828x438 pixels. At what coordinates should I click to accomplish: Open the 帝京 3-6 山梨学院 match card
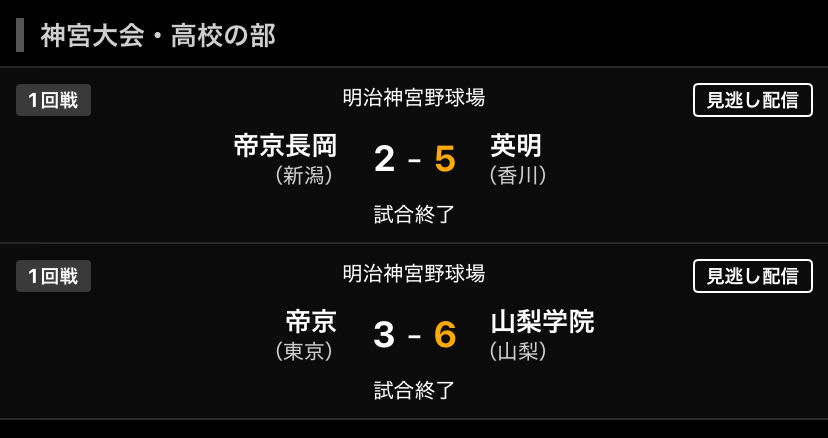[x=414, y=335]
